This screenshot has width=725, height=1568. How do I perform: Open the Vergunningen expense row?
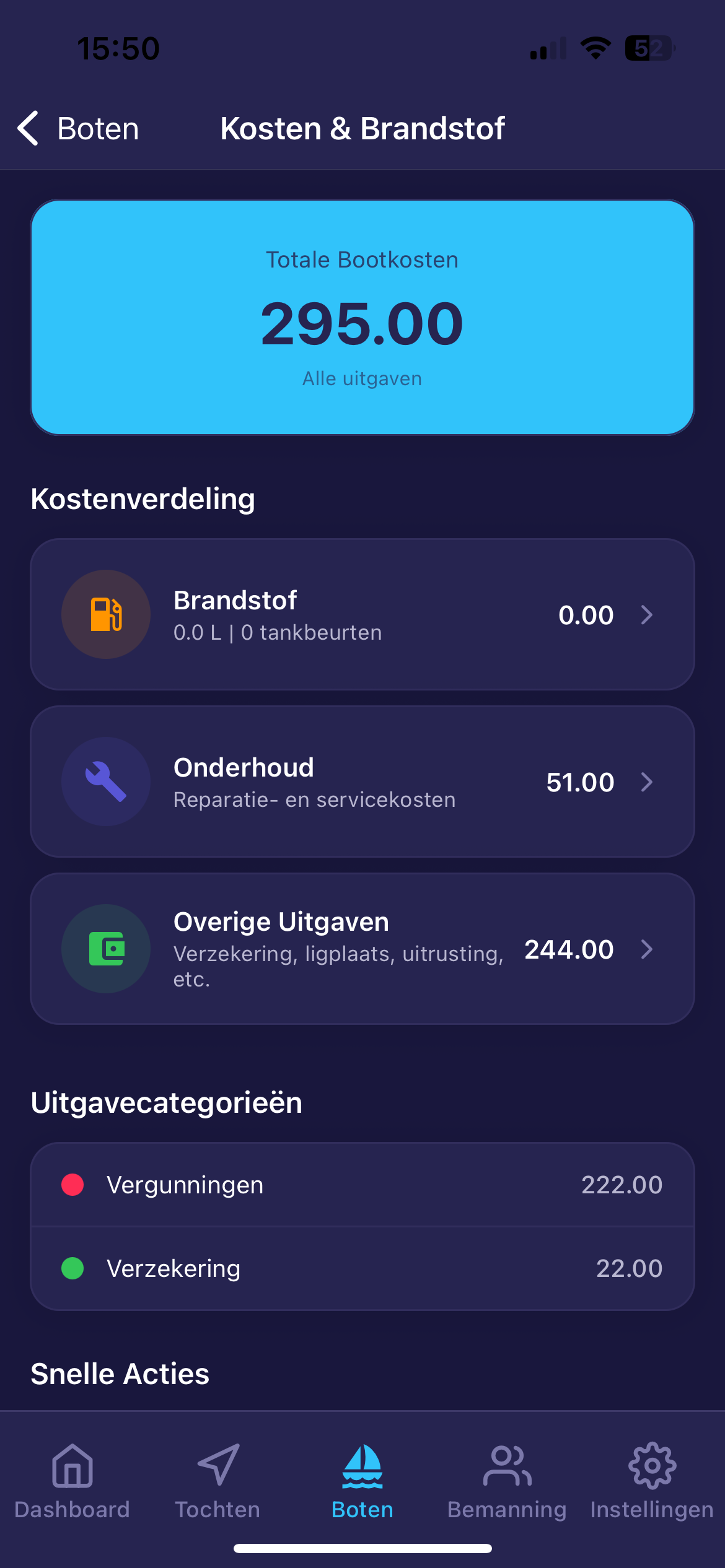click(x=362, y=1185)
